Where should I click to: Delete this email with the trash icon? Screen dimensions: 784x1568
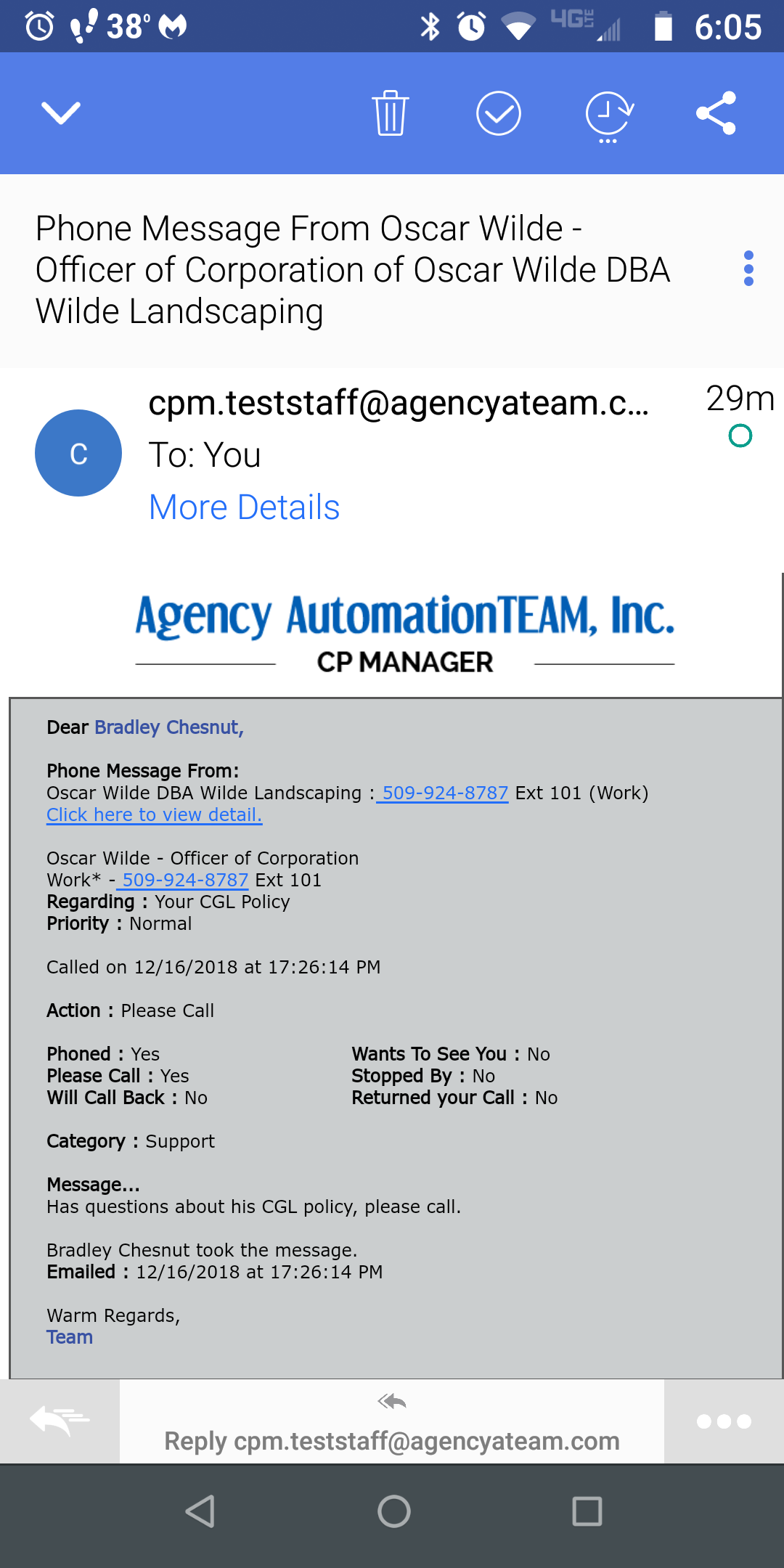pos(391,113)
